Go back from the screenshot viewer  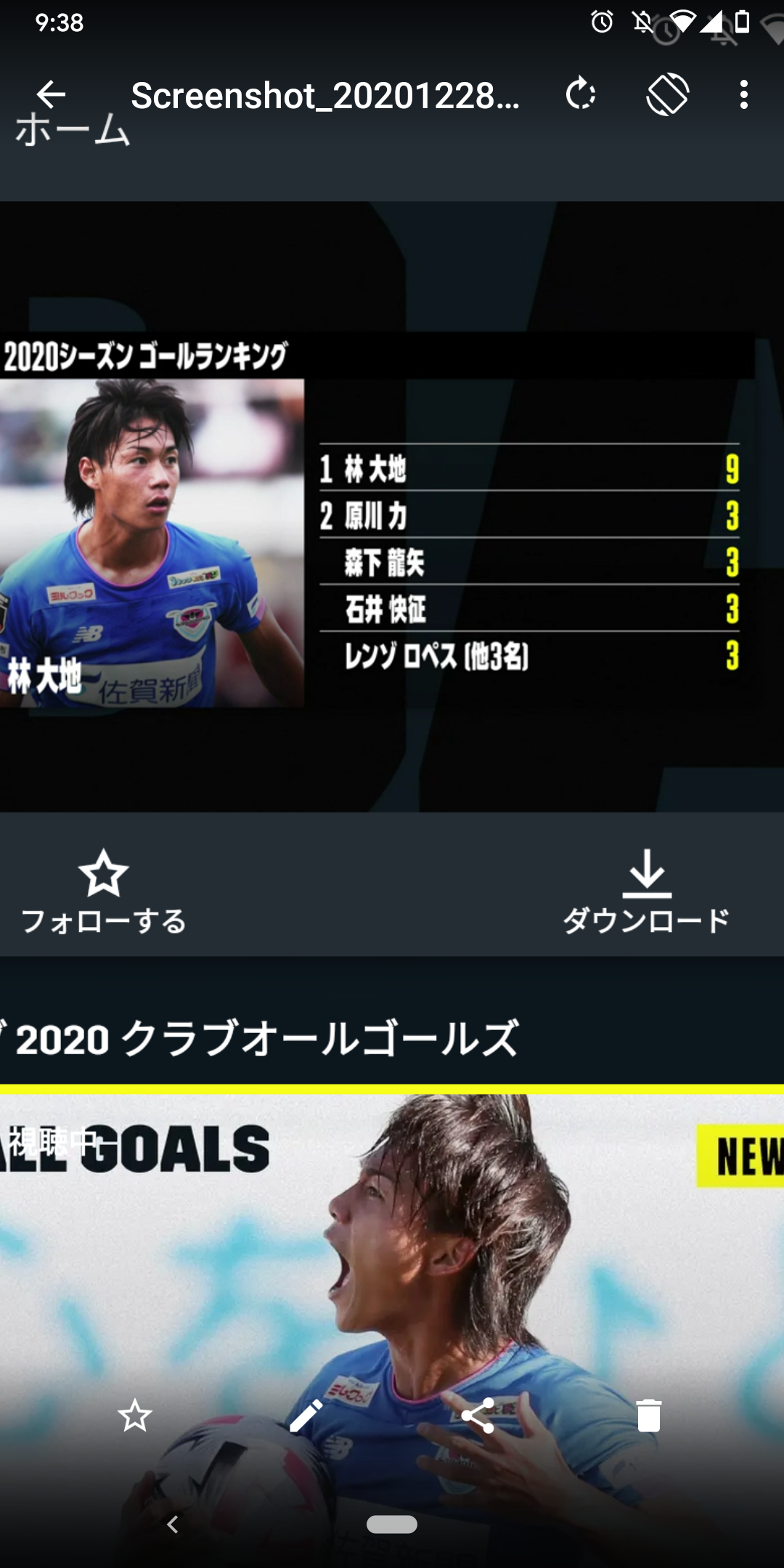51,94
